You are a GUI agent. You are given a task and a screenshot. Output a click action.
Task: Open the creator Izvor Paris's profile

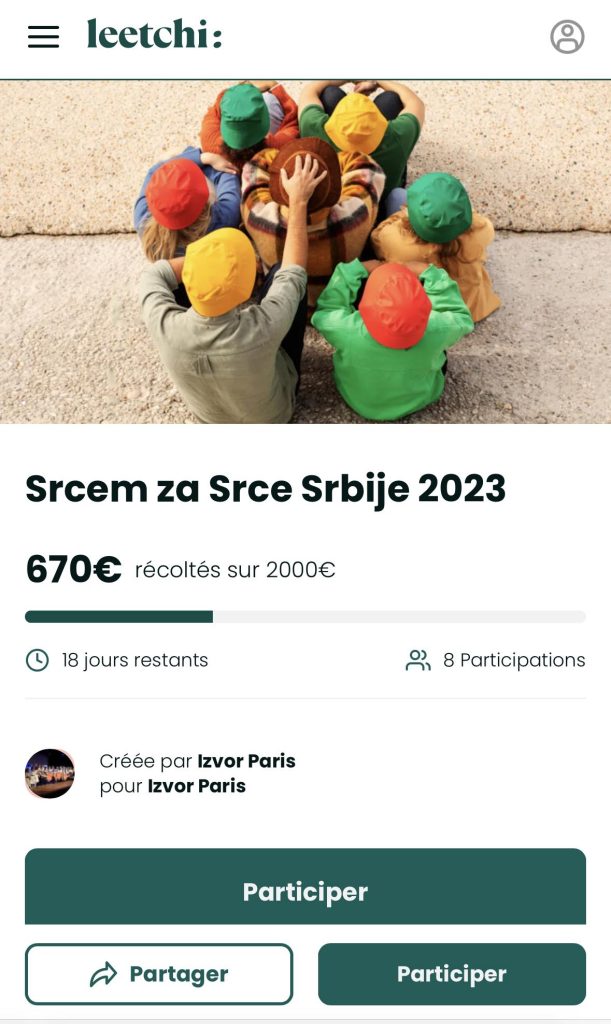coord(246,761)
